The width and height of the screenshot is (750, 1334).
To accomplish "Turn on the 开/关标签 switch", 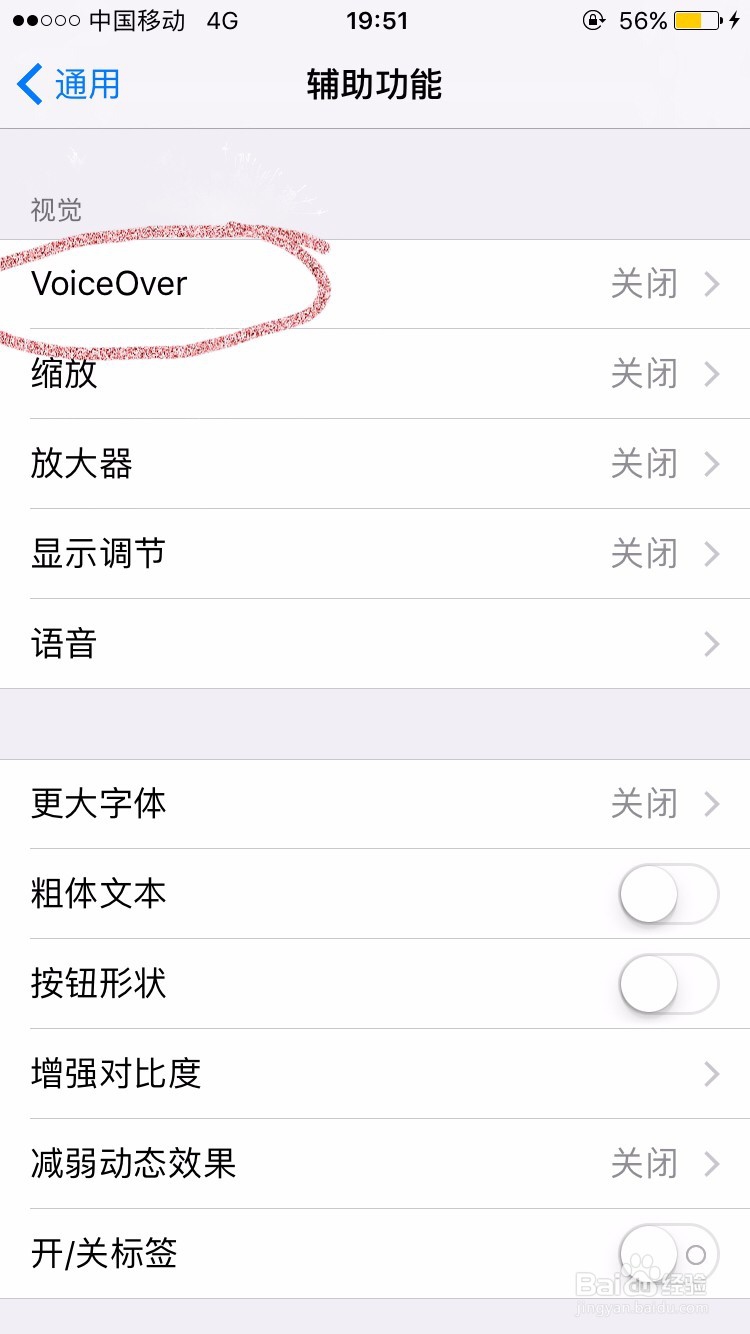I will pos(668,1254).
